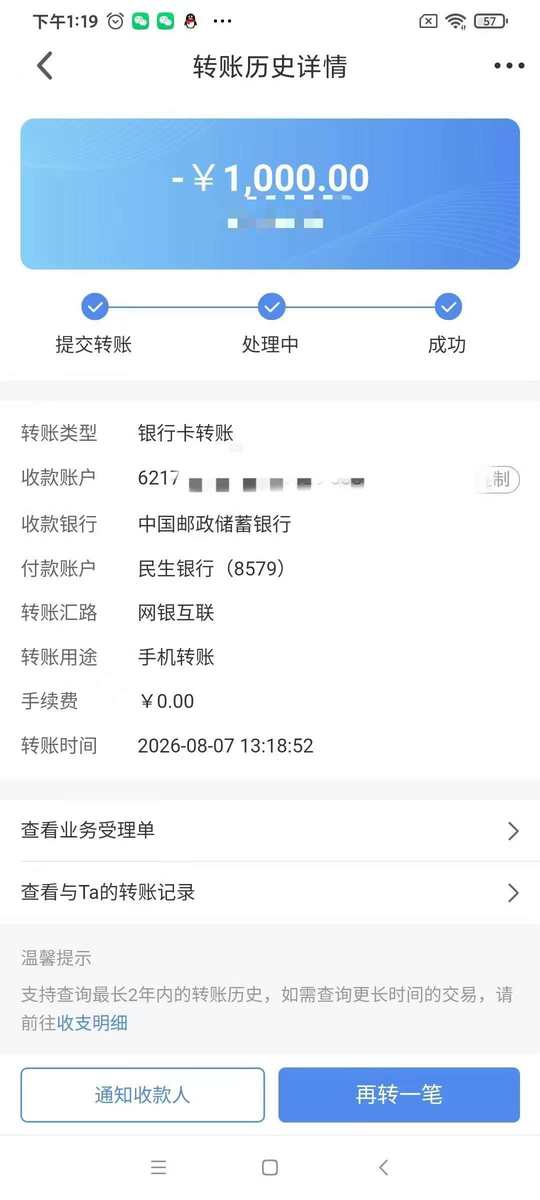Screen dimensions: 540x1200
Task: Tap 通知收款人 button
Action: tap(142, 1095)
